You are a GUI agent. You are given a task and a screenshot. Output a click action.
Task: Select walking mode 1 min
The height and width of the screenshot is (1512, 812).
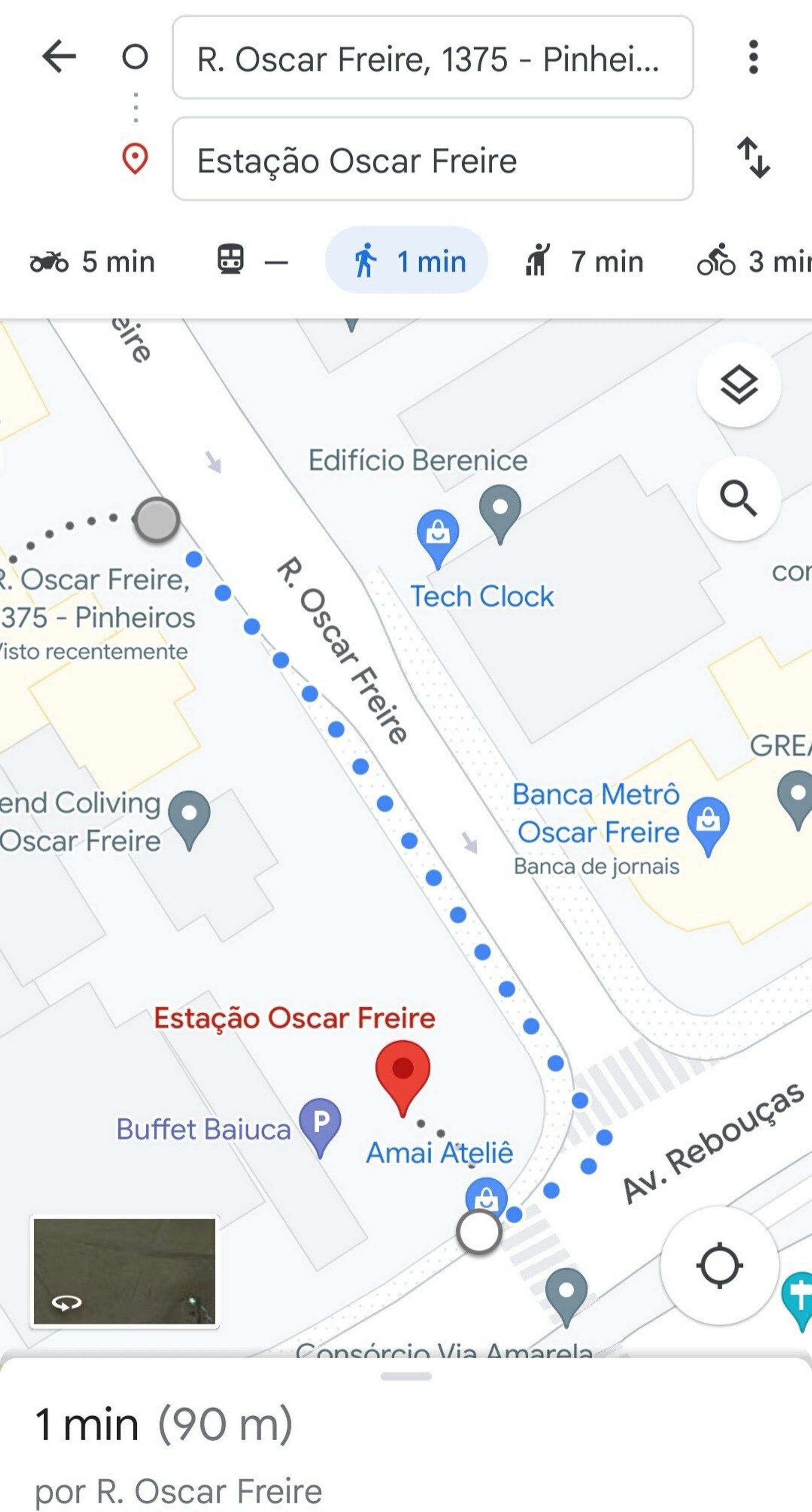click(407, 261)
